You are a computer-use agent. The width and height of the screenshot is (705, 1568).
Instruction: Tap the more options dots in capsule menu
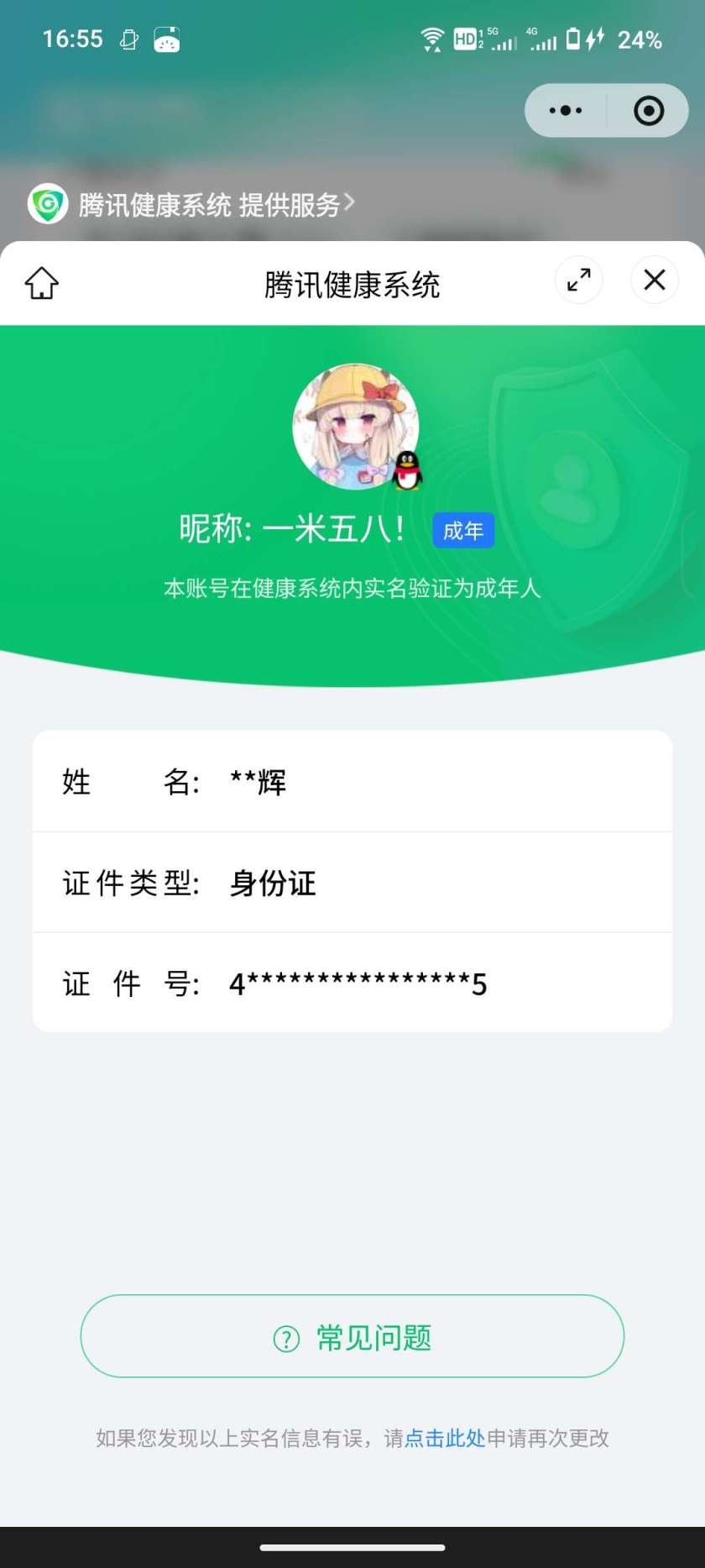pos(565,110)
